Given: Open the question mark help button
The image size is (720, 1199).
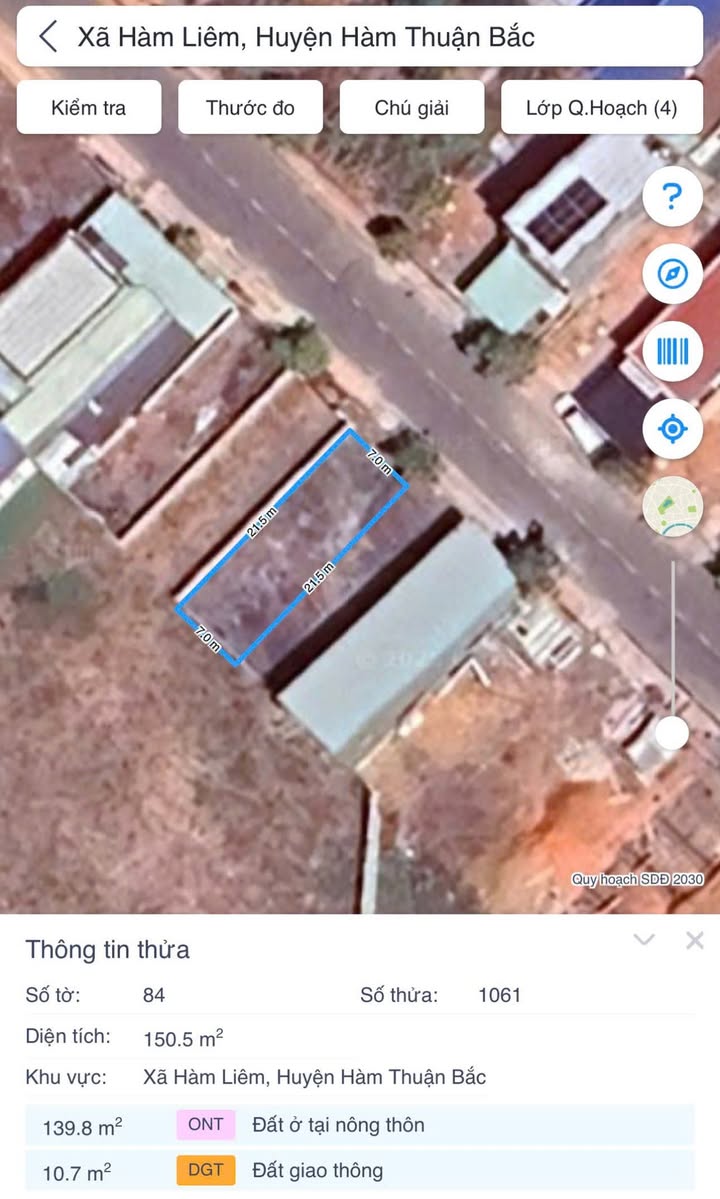Looking at the screenshot, I should [672, 197].
